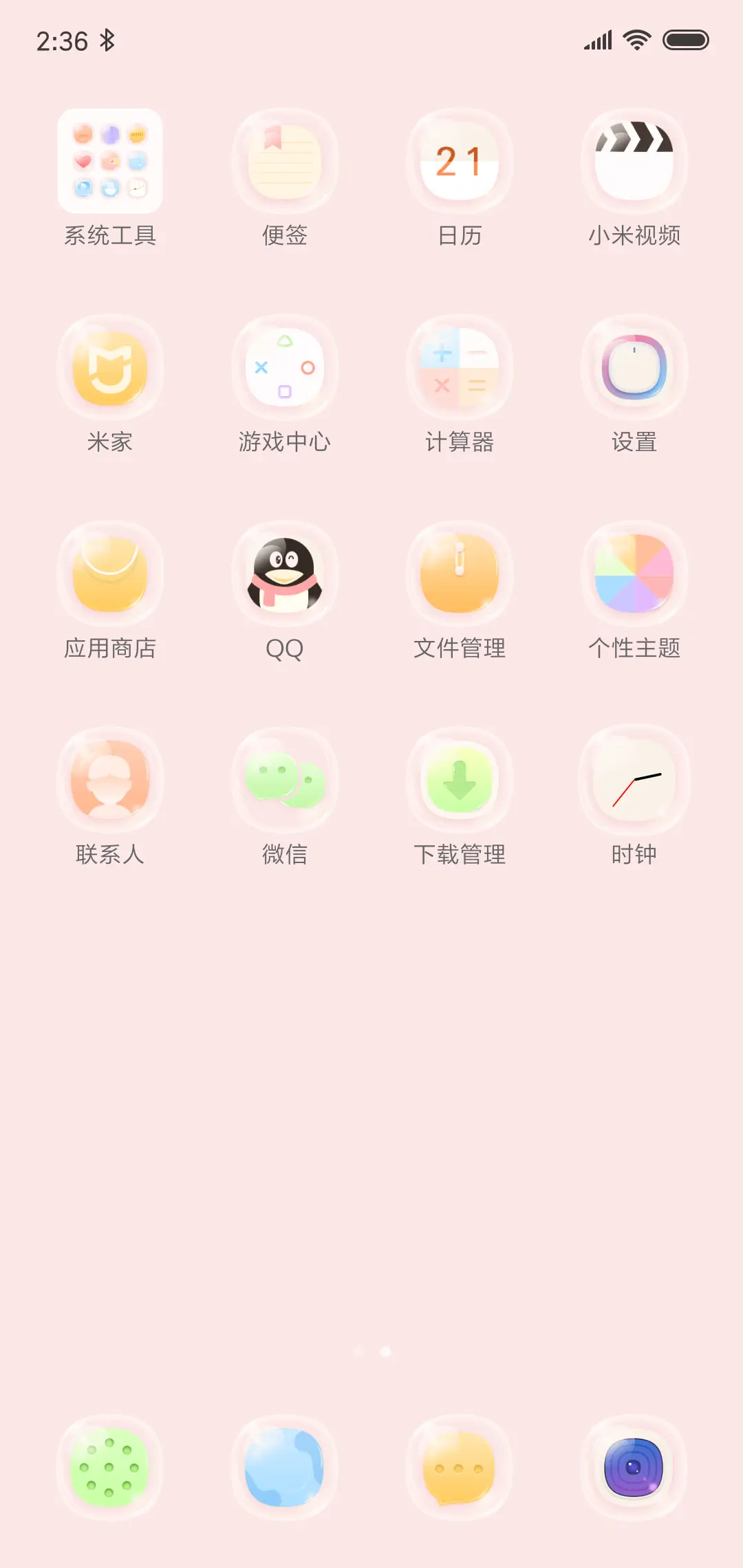Open the 个性主题 themes app
The image size is (743, 1568).
point(634,574)
